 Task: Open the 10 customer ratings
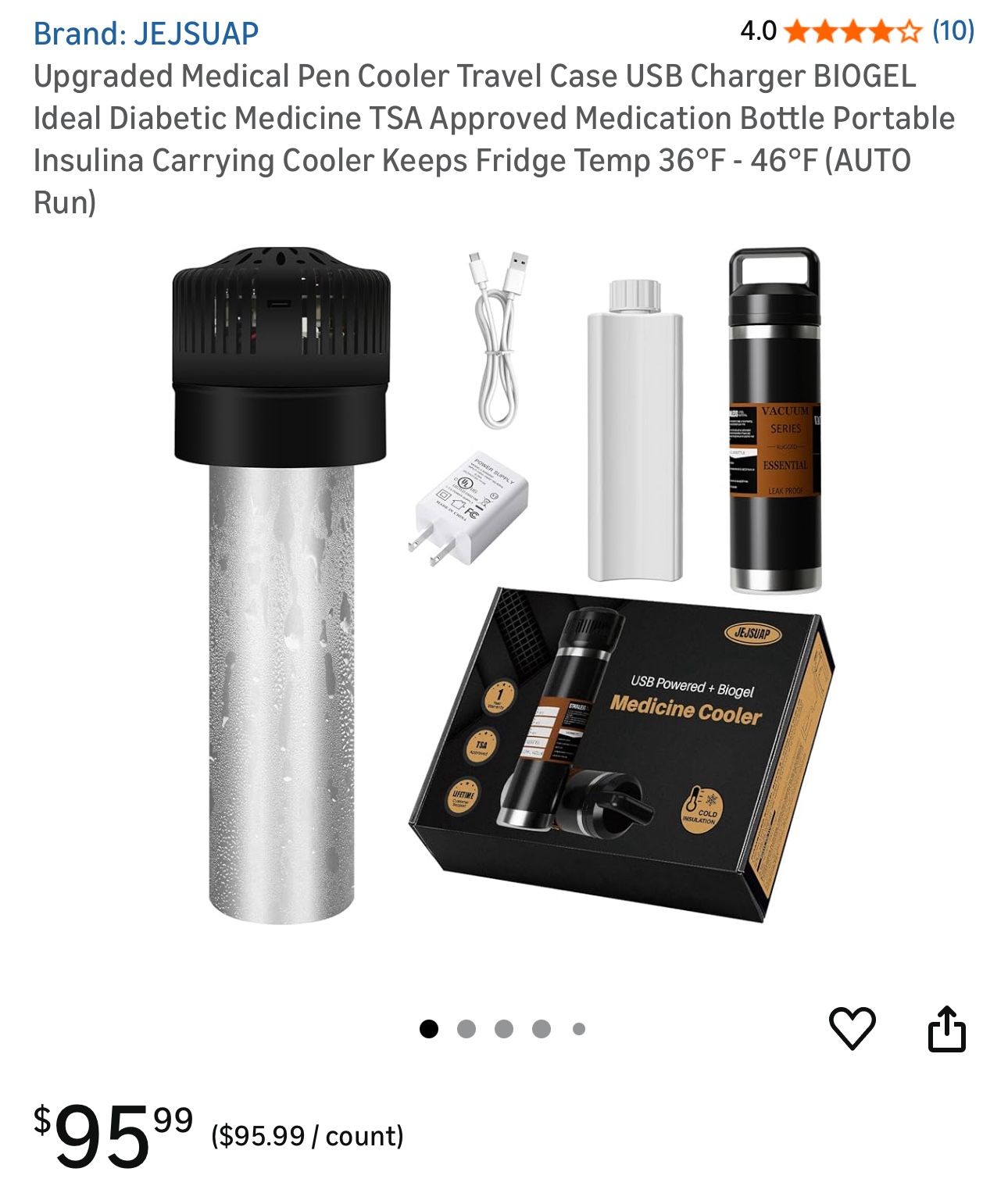click(x=953, y=31)
